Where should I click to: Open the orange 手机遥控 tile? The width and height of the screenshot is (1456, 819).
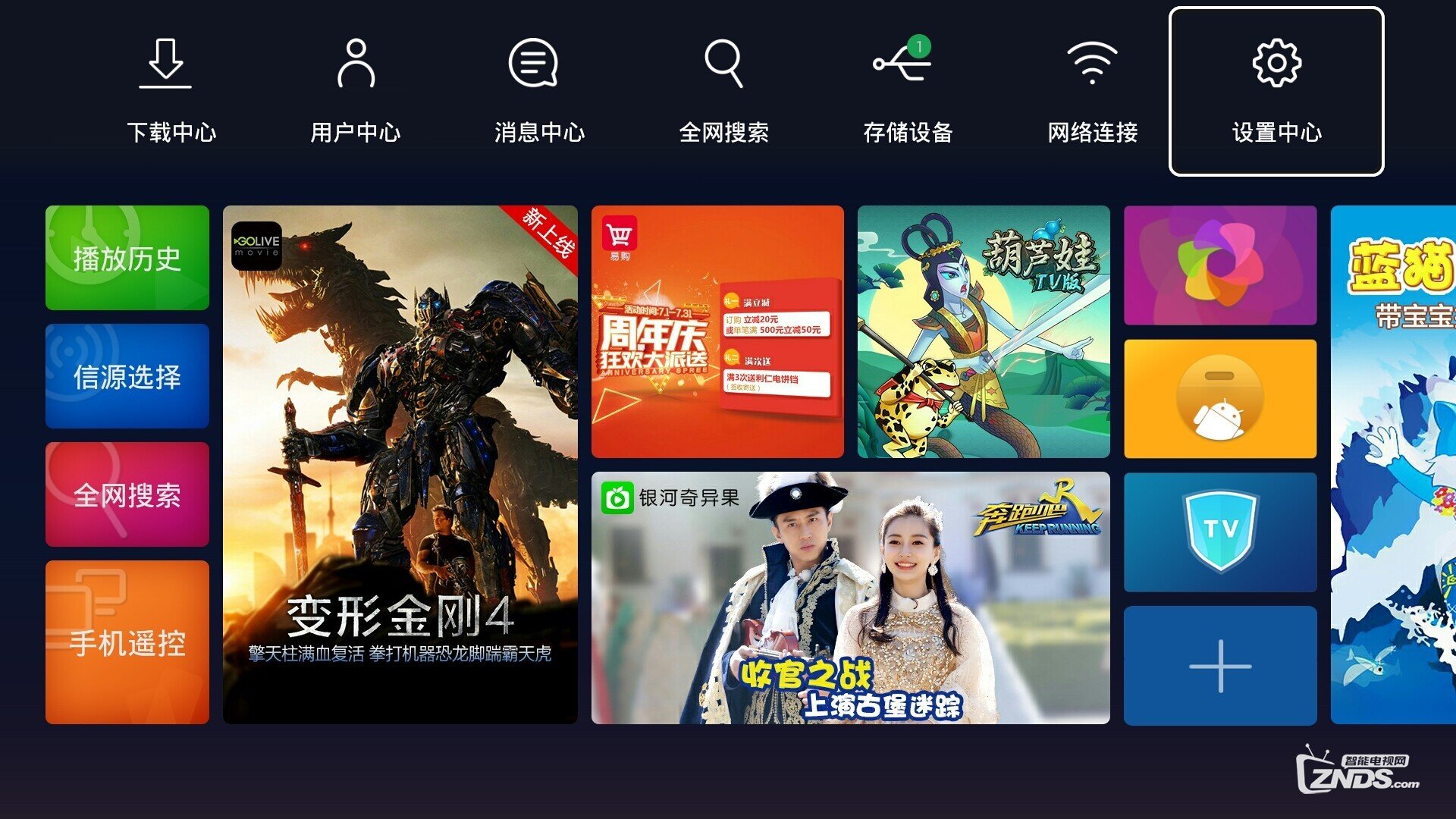click(x=127, y=642)
